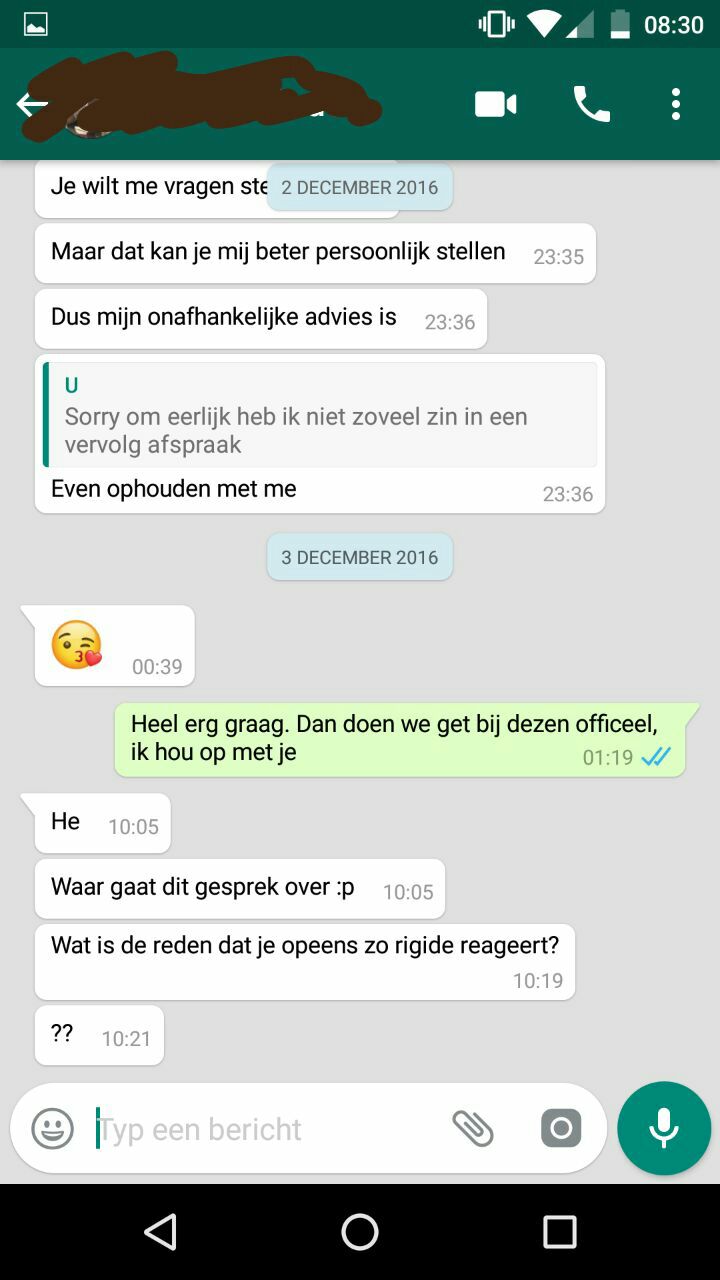This screenshot has width=720, height=1280.
Task: Go back using the top-left arrow
Action: click(x=32, y=104)
